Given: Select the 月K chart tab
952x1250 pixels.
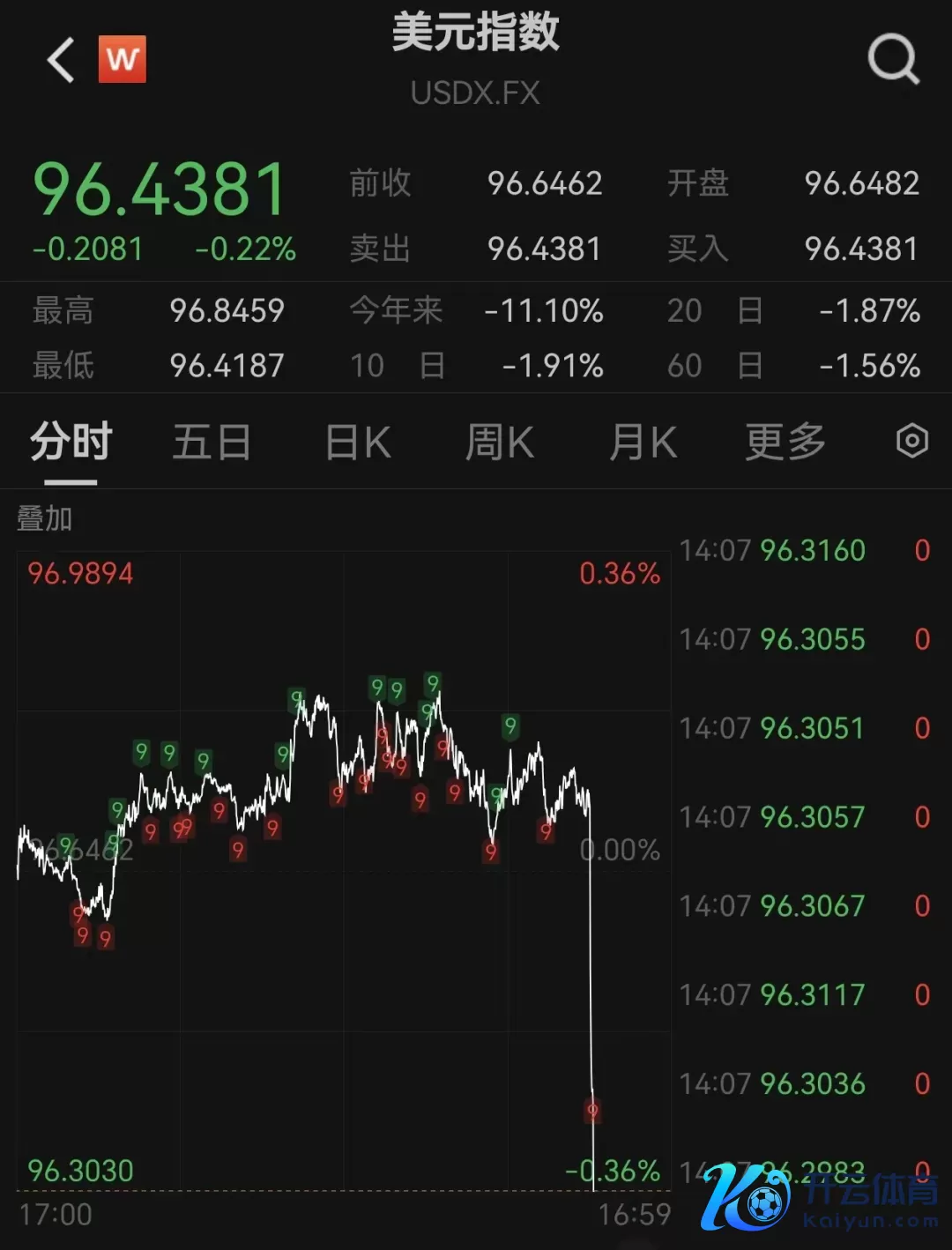Looking at the screenshot, I should pyautogui.click(x=643, y=442).
